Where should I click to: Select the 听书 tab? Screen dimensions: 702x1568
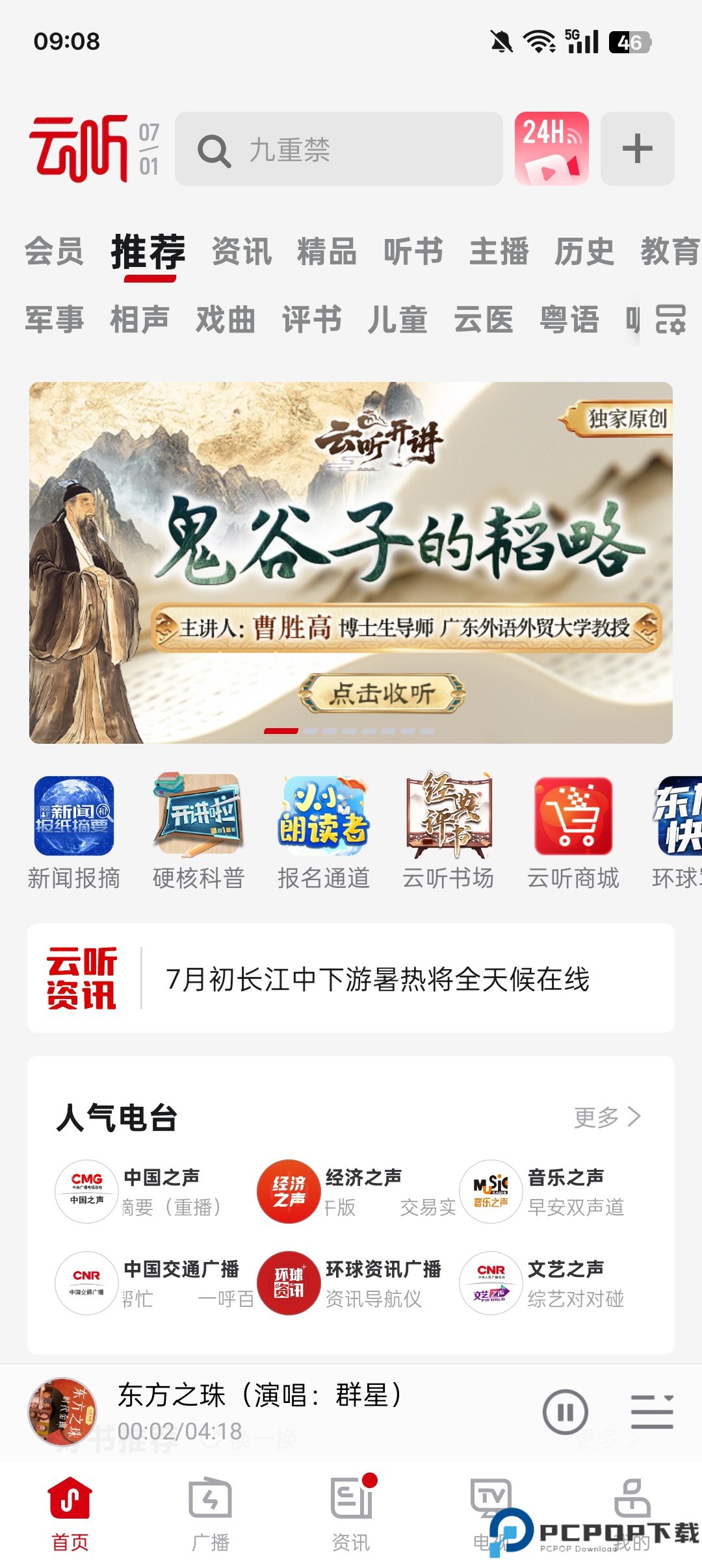click(x=413, y=251)
